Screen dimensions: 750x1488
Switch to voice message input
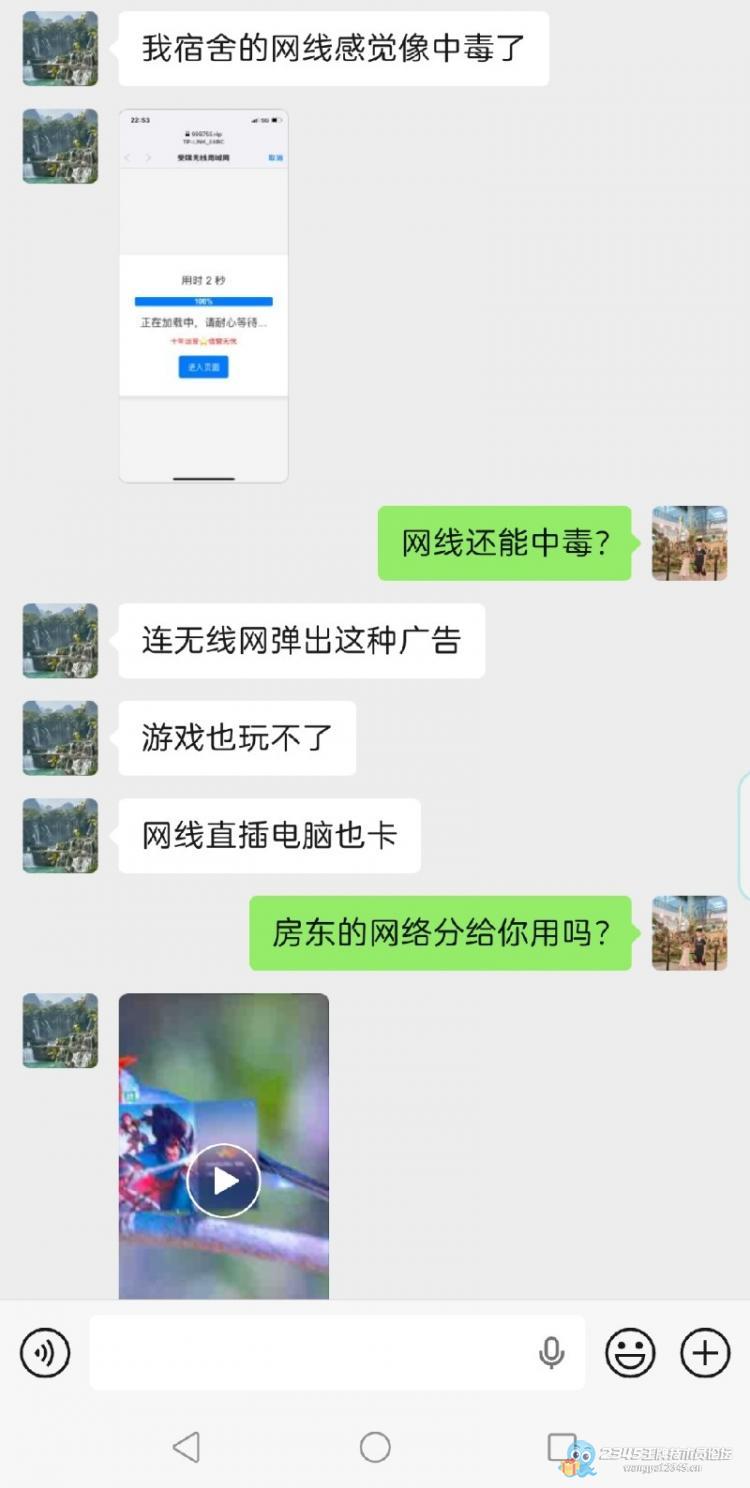45,1353
